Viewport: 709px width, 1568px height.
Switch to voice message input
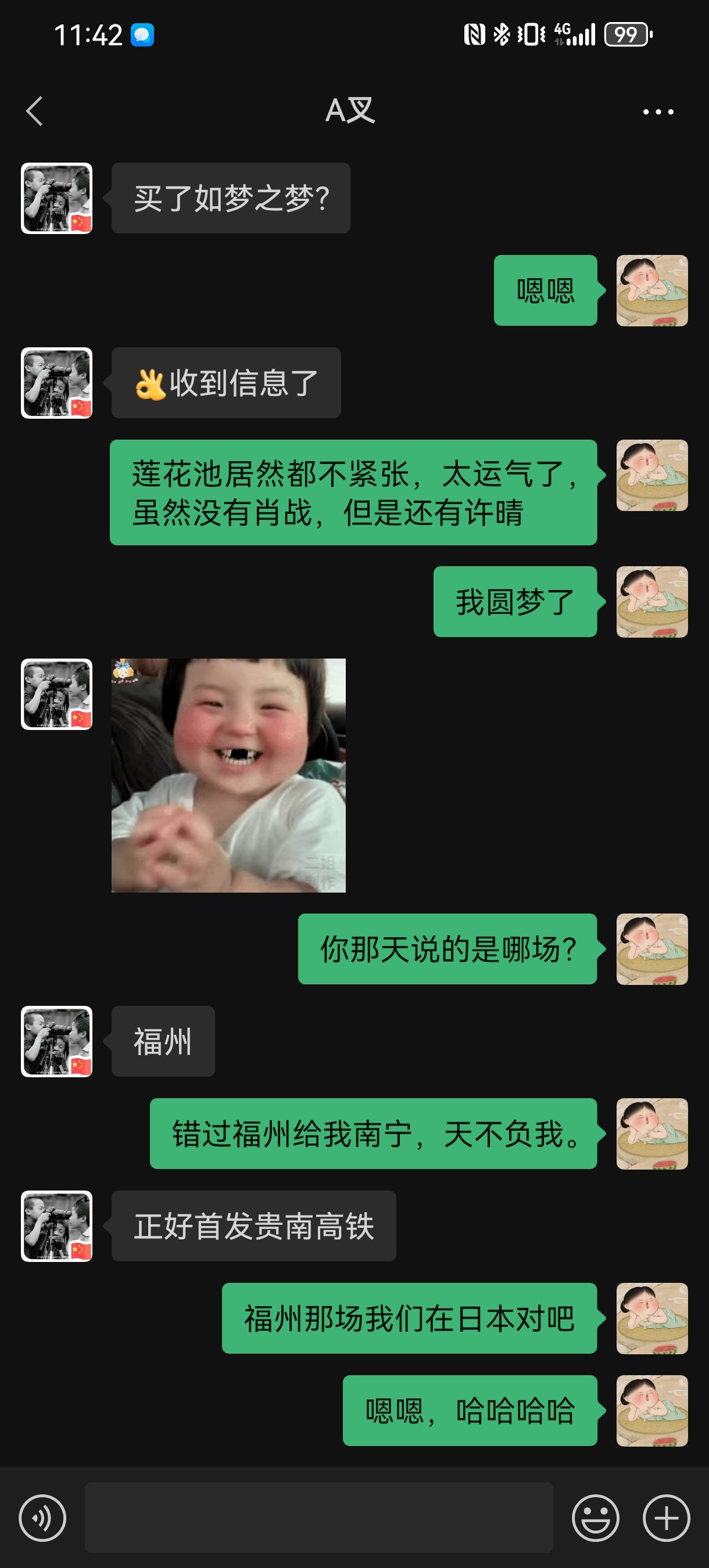(x=42, y=1517)
